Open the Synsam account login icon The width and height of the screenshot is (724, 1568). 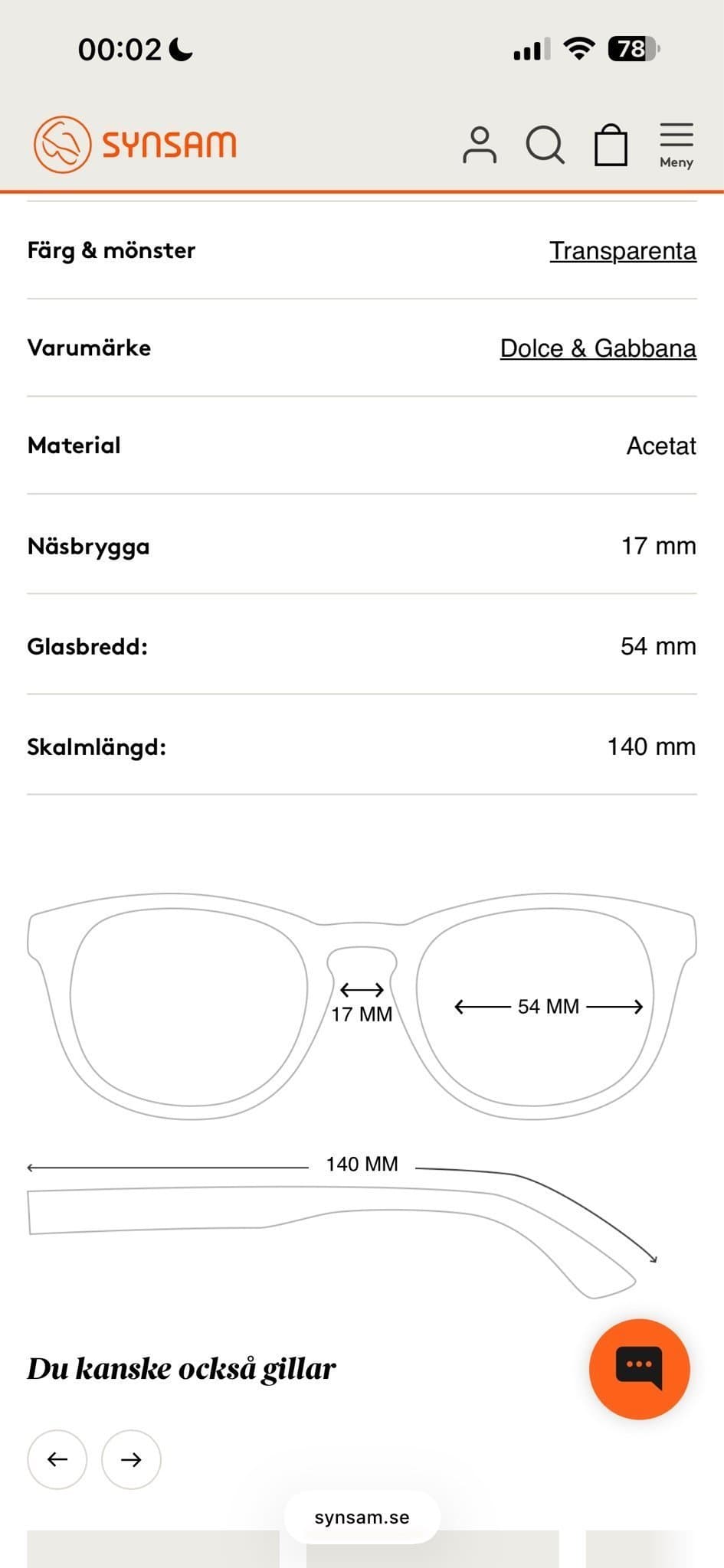pos(480,144)
